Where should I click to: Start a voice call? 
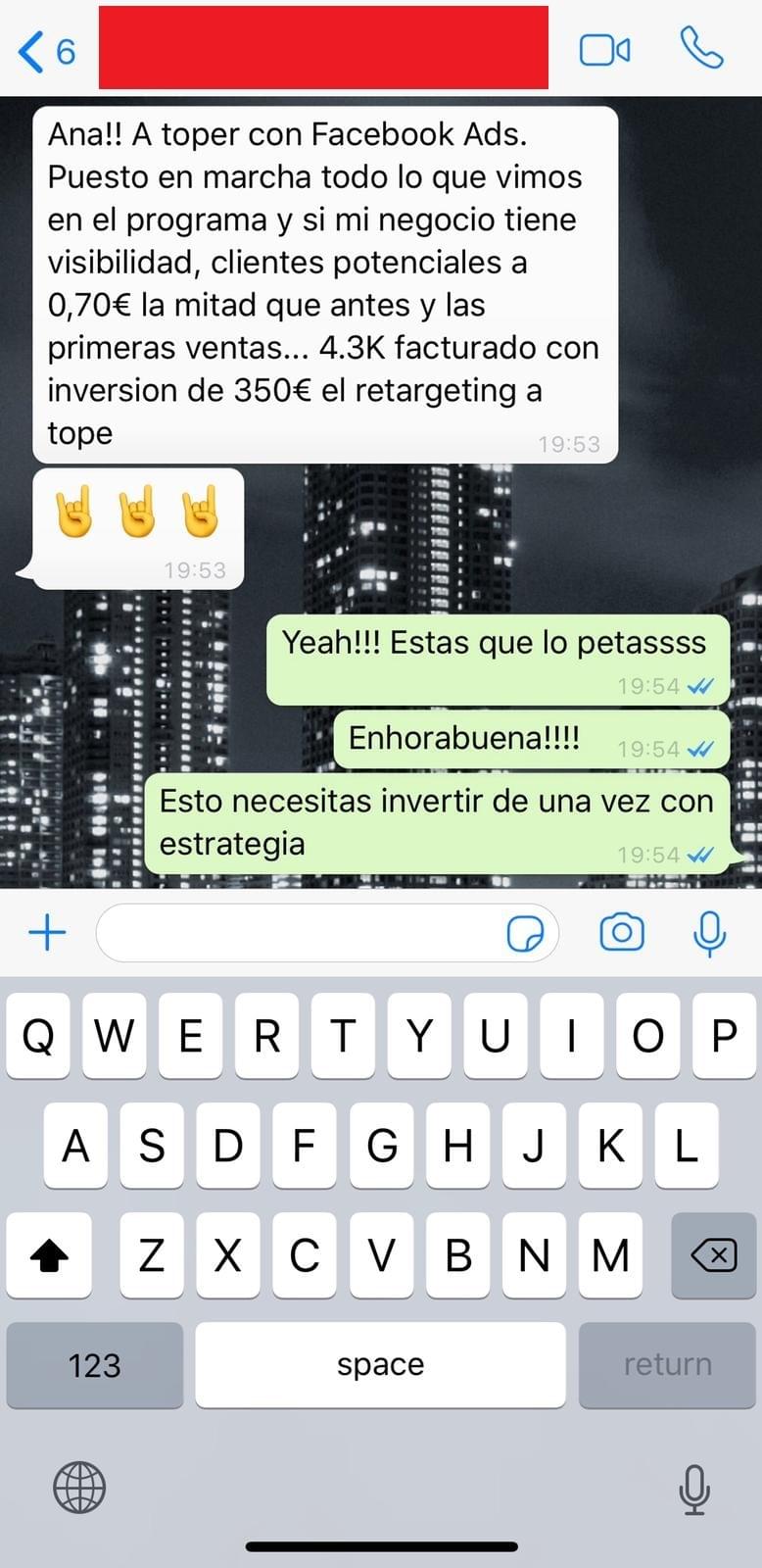[701, 48]
